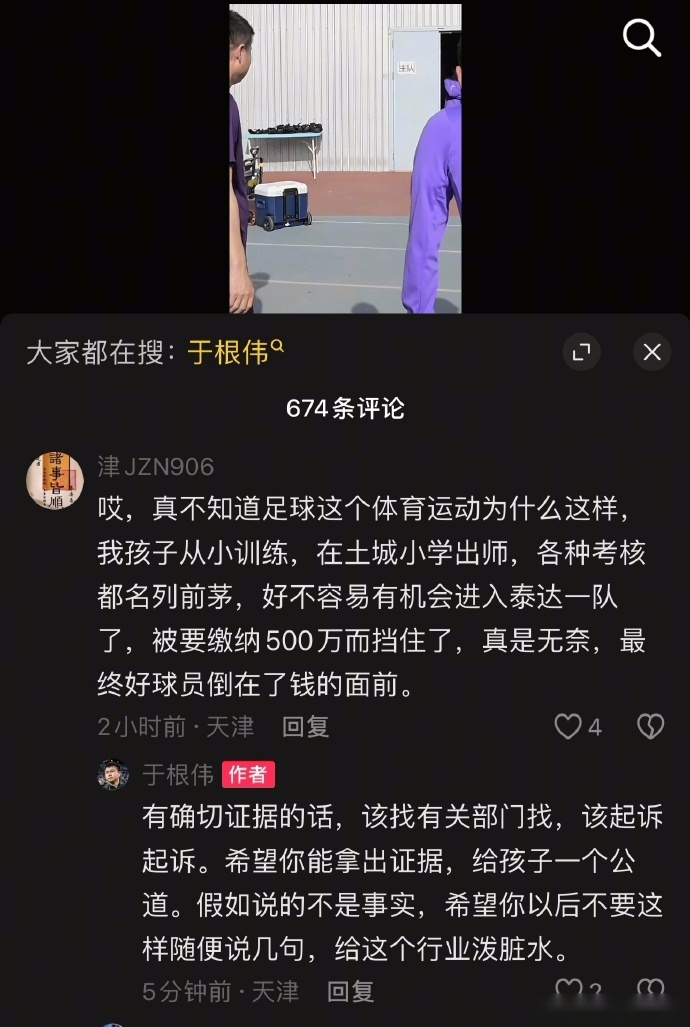This screenshot has width=690, height=1027.
Task: Reply to 津JZN906's comment
Action: click(x=305, y=727)
